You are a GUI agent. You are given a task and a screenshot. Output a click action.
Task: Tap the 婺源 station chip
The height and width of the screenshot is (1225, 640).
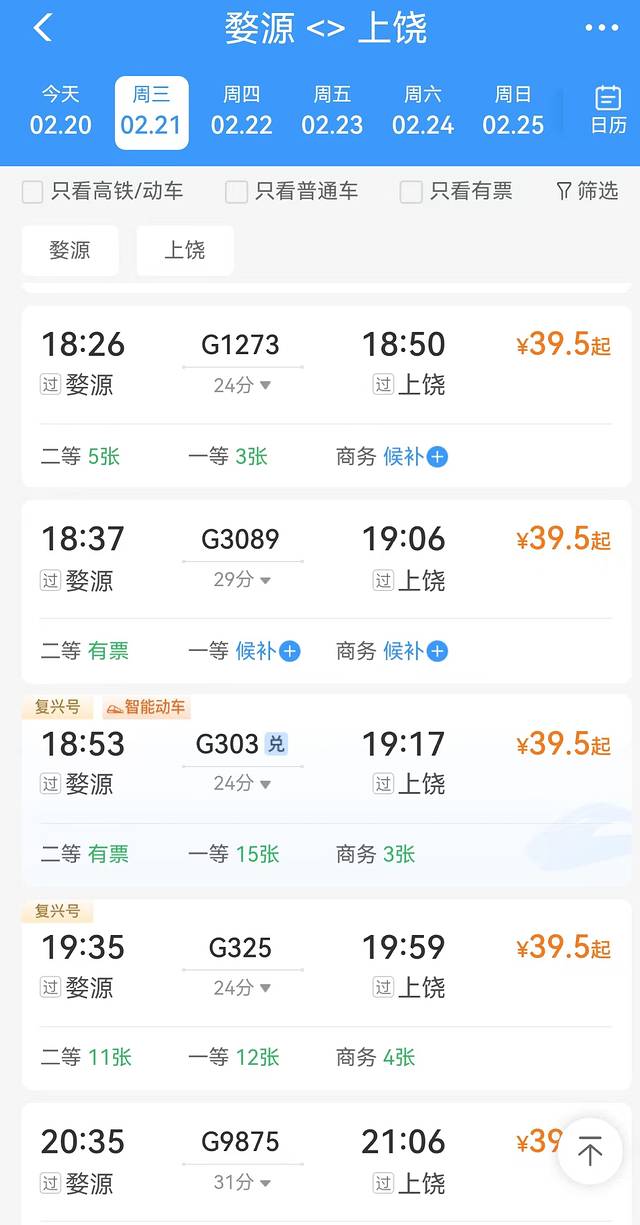(70, 250)
